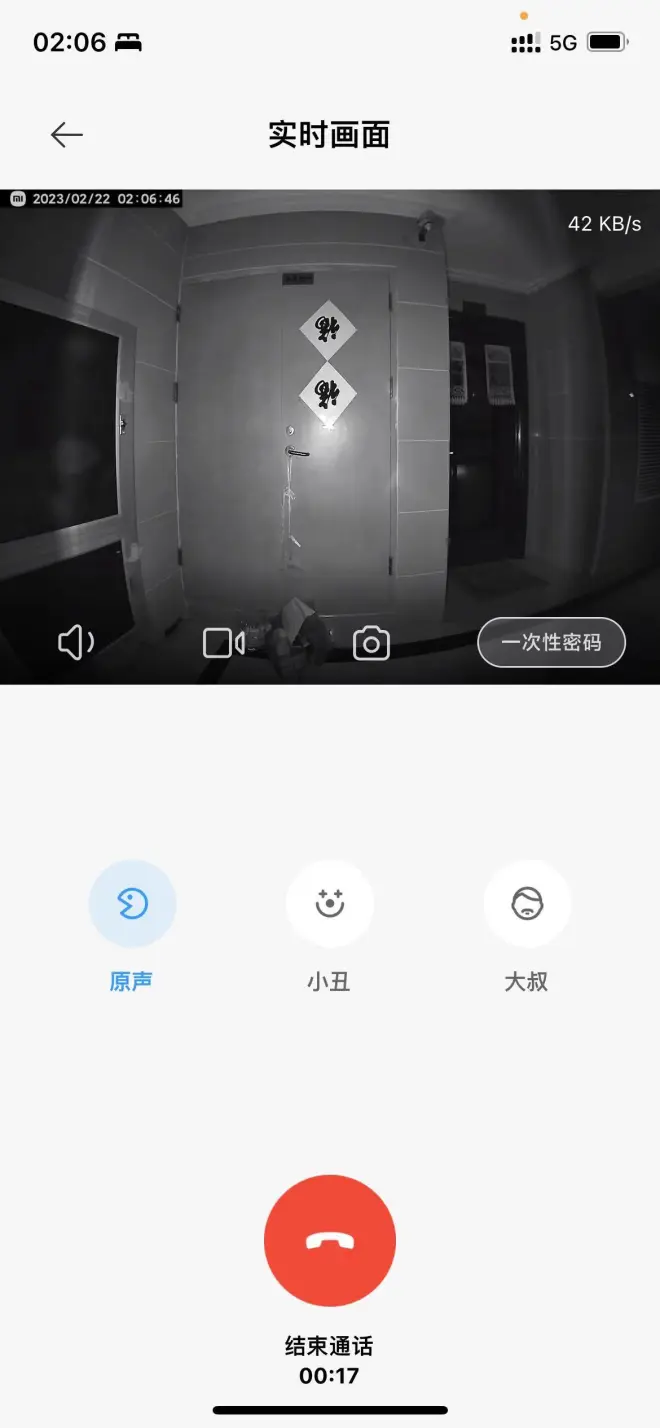This screenshot has height=1428, width=660.
Task: Go back using the top-left arrow
Action: pos(67,135)
